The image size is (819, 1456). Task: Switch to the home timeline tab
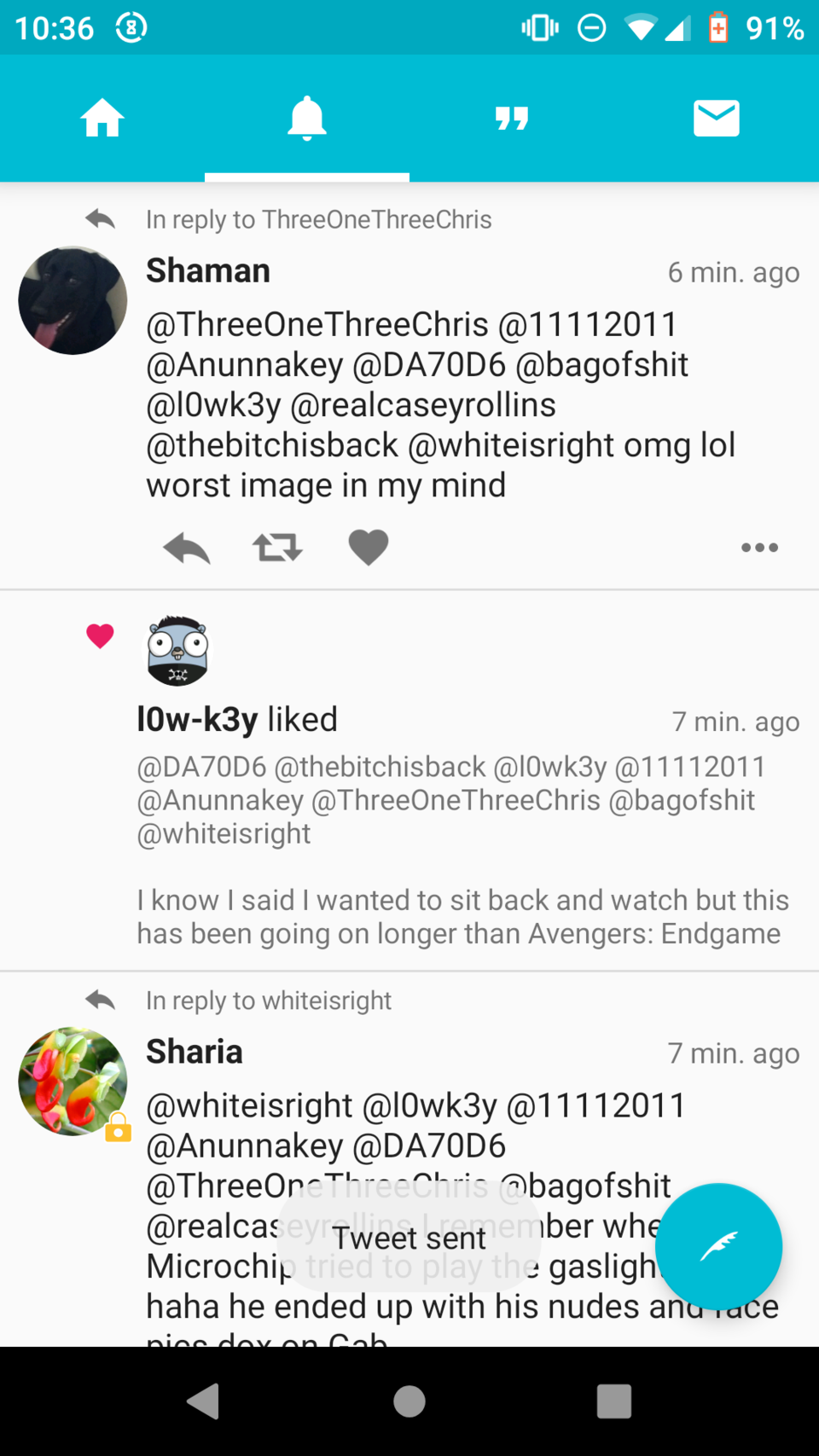coord(102,118)
